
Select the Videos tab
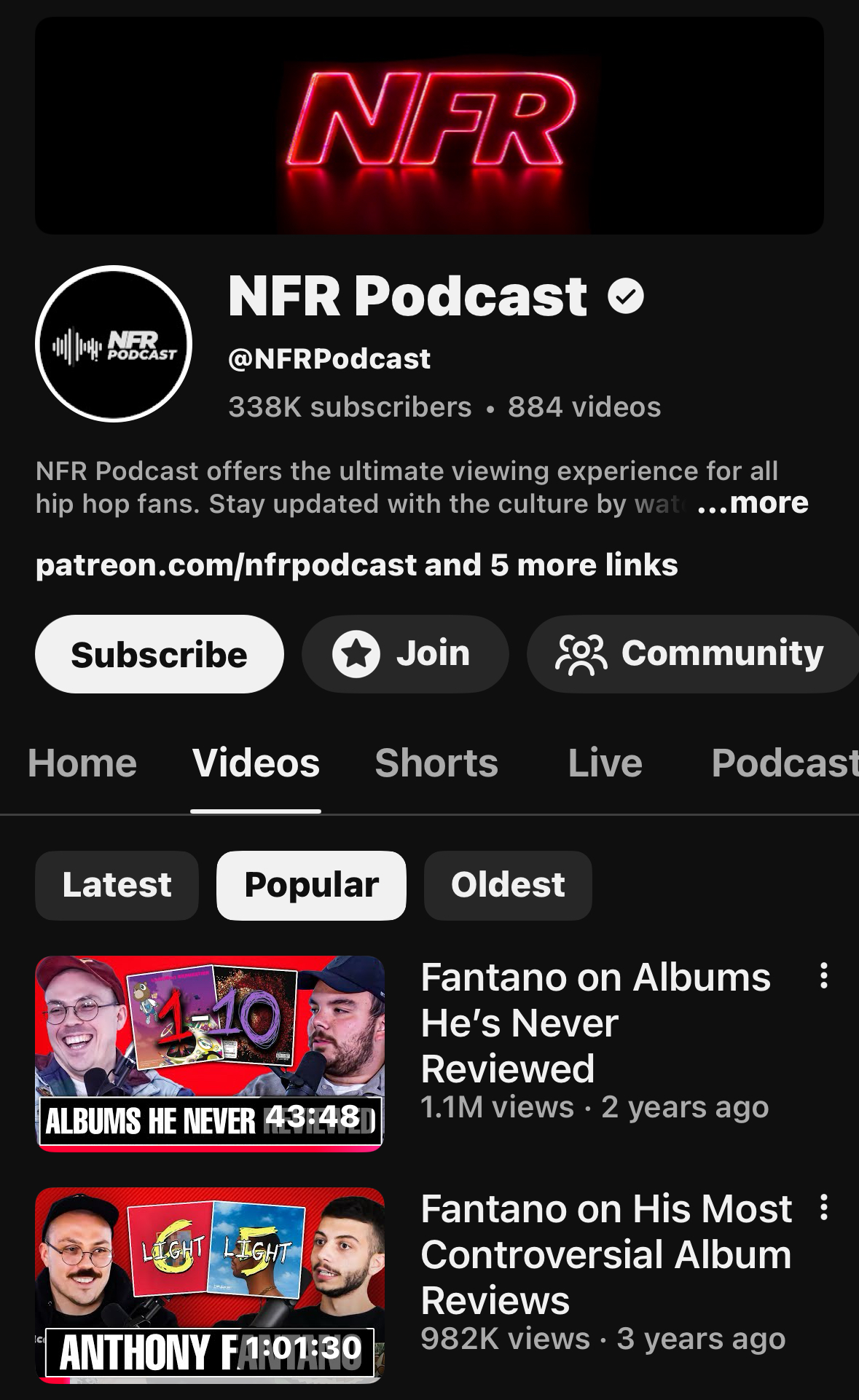[256, 763]
